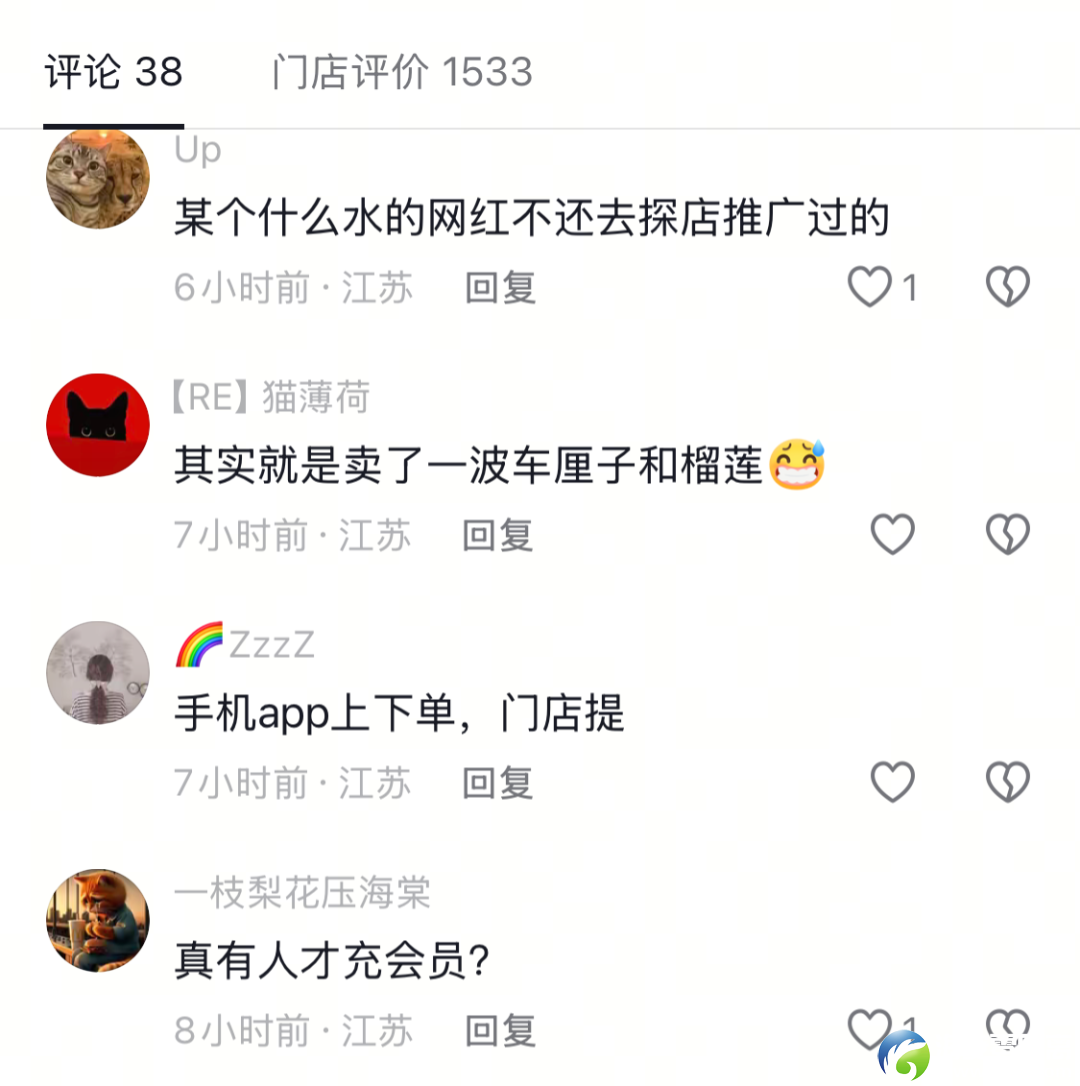Open 一枝梨花压海棠's avatar
Viewport: 1080px width, 1086px height.
tap(98, 920)
